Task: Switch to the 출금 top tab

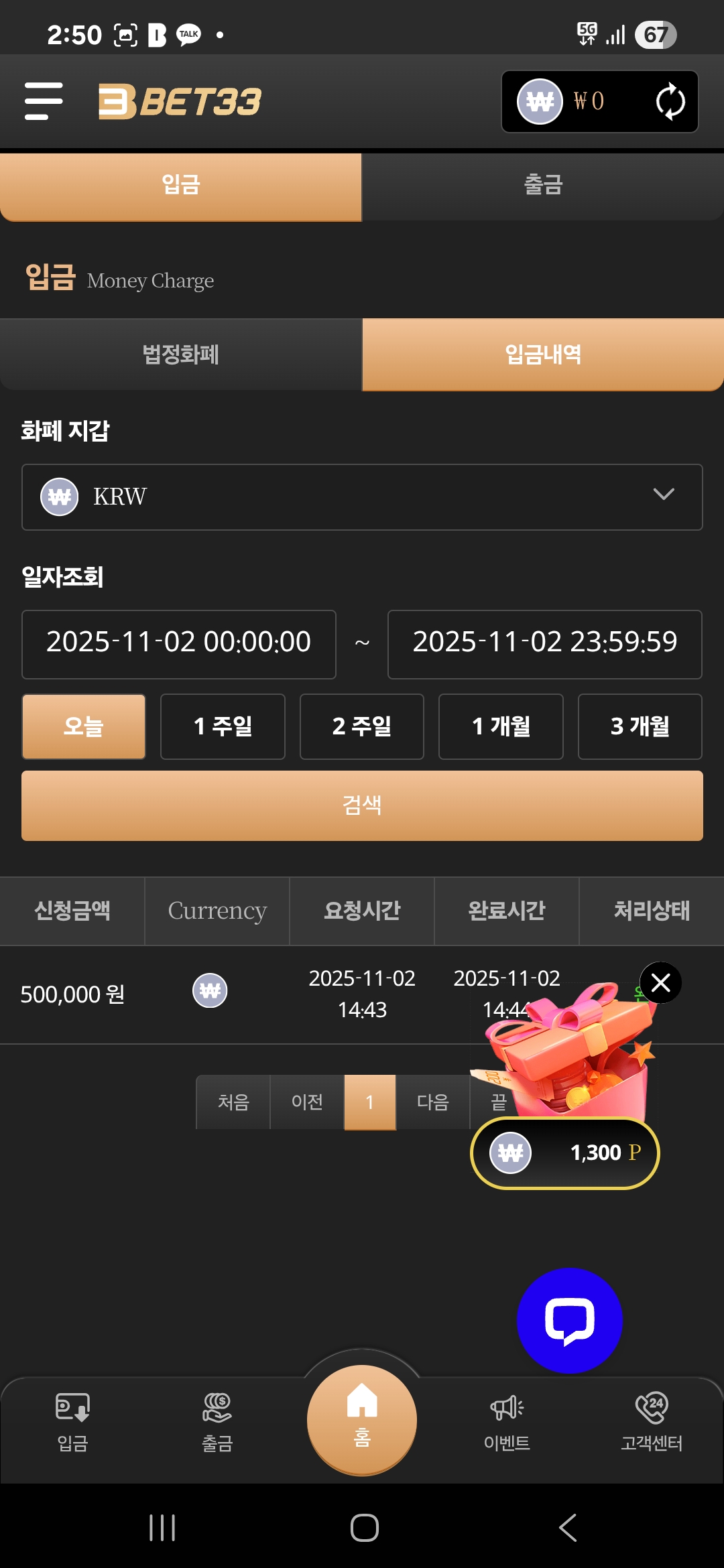Action: coord(543,186)
